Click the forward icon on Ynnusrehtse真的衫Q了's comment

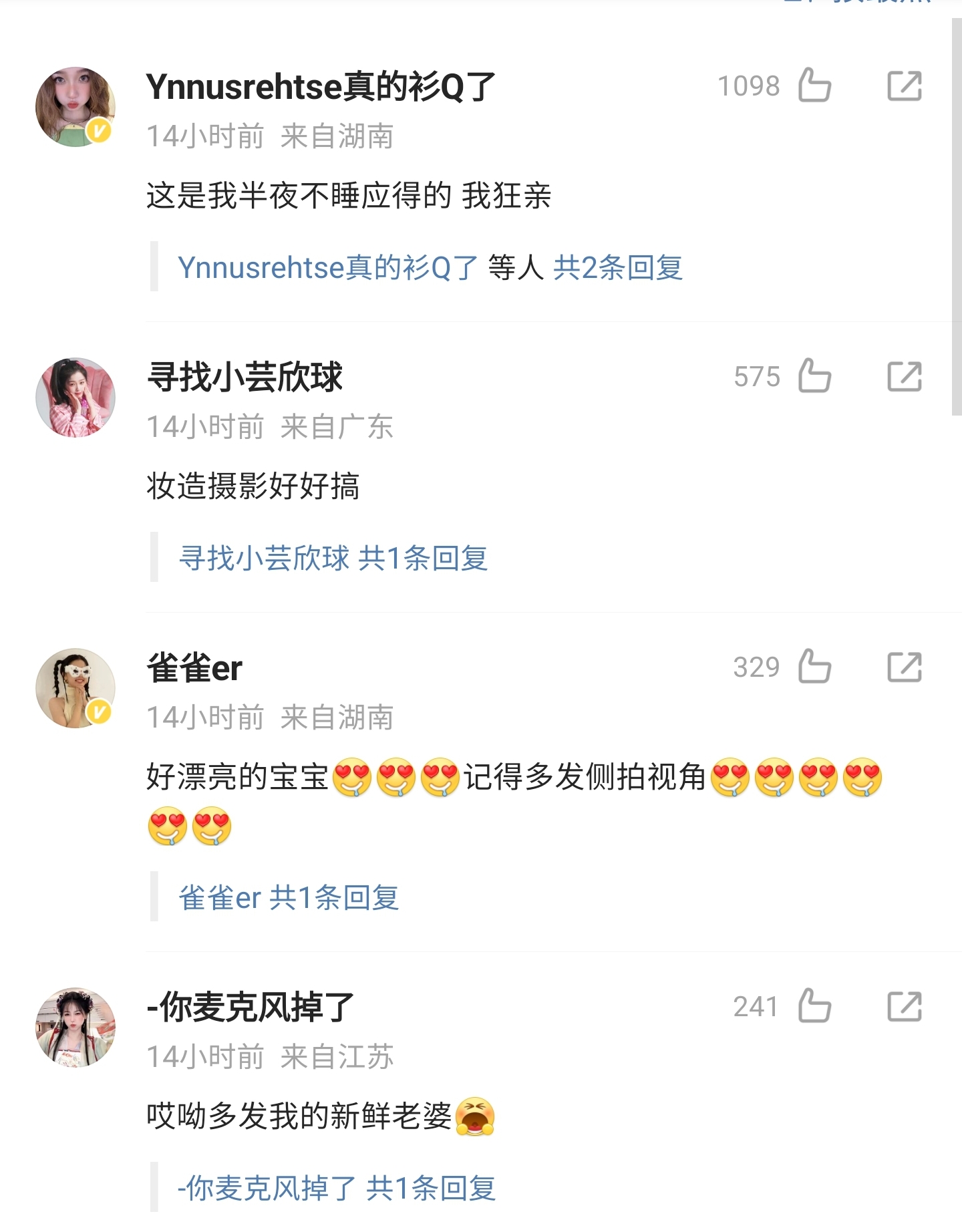tap(905, 86)
